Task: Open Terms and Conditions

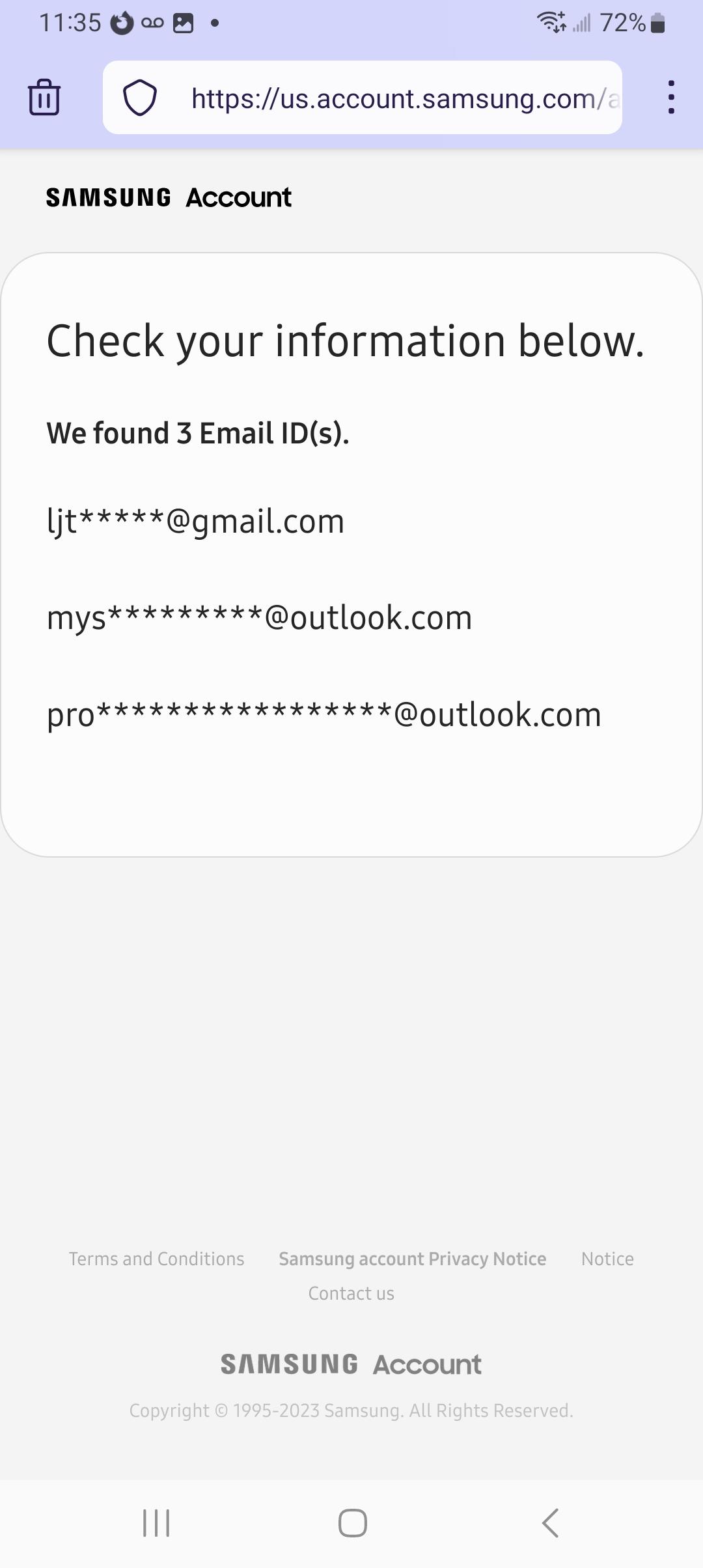Action: pos(156,1259)
